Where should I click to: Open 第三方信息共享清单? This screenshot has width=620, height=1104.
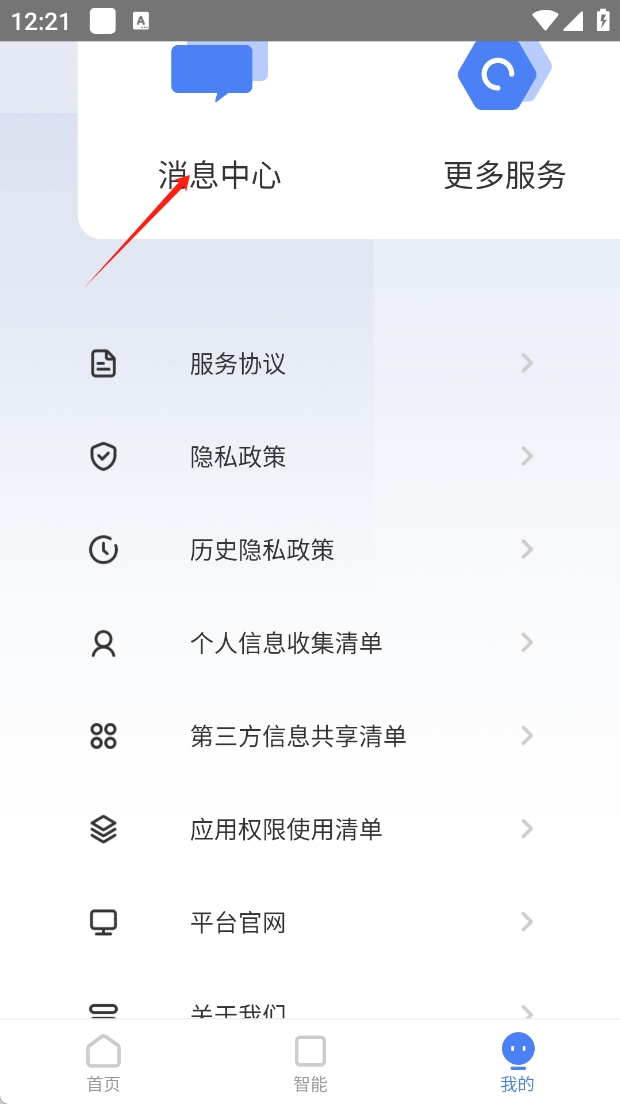tap(310, 736)
